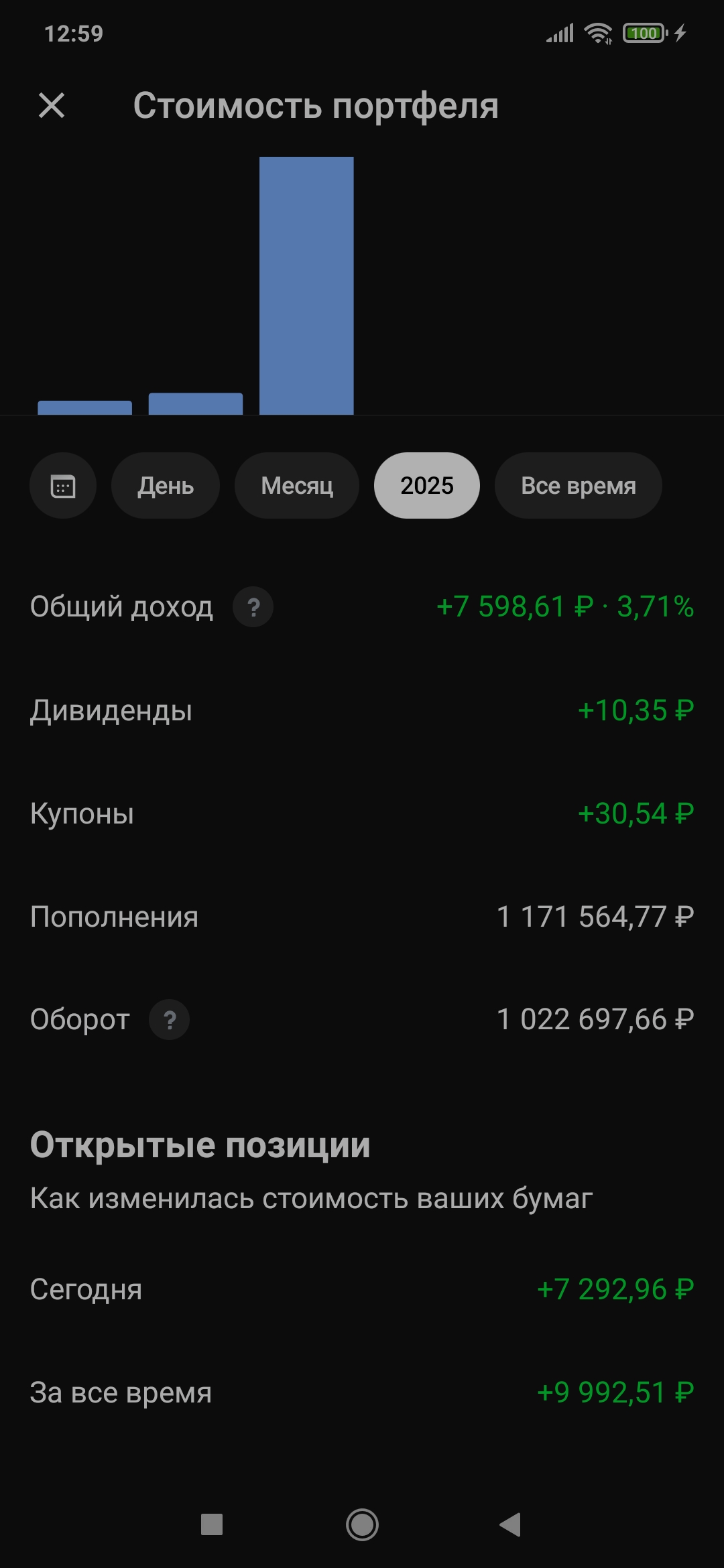Open help next to Оборот

(x=170, y=1020)
